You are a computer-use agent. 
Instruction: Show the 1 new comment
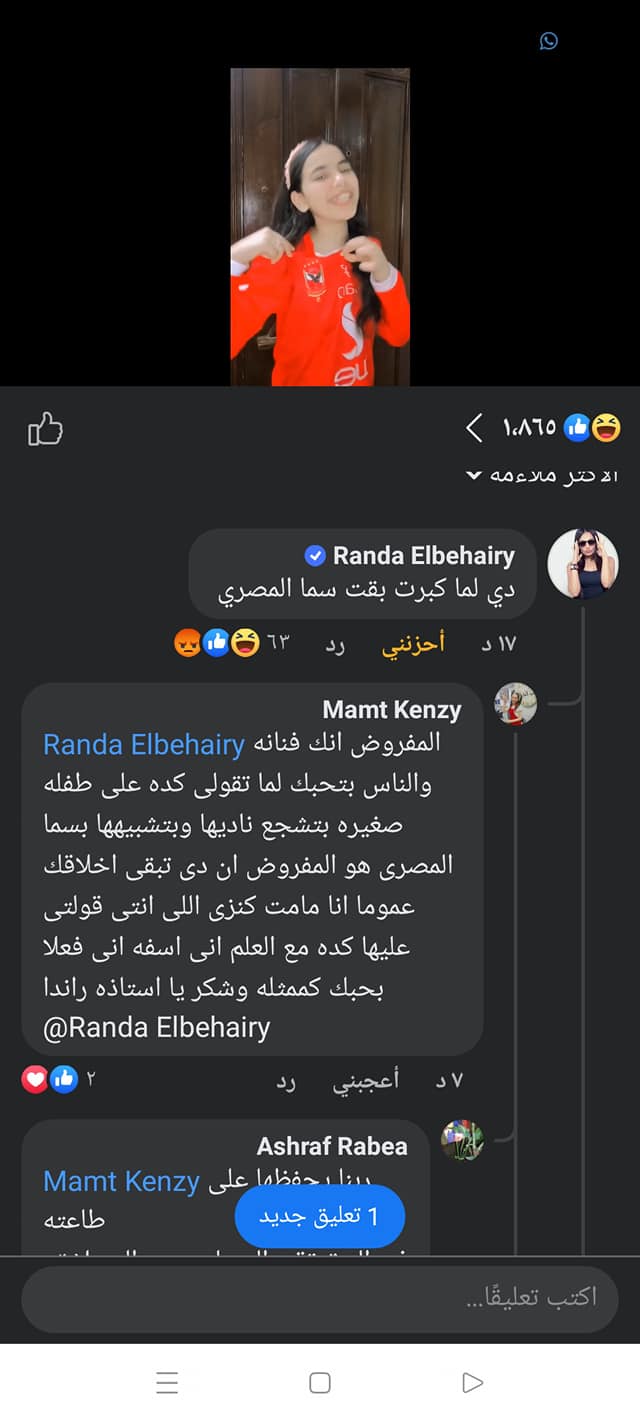[x=320, y=1216]
